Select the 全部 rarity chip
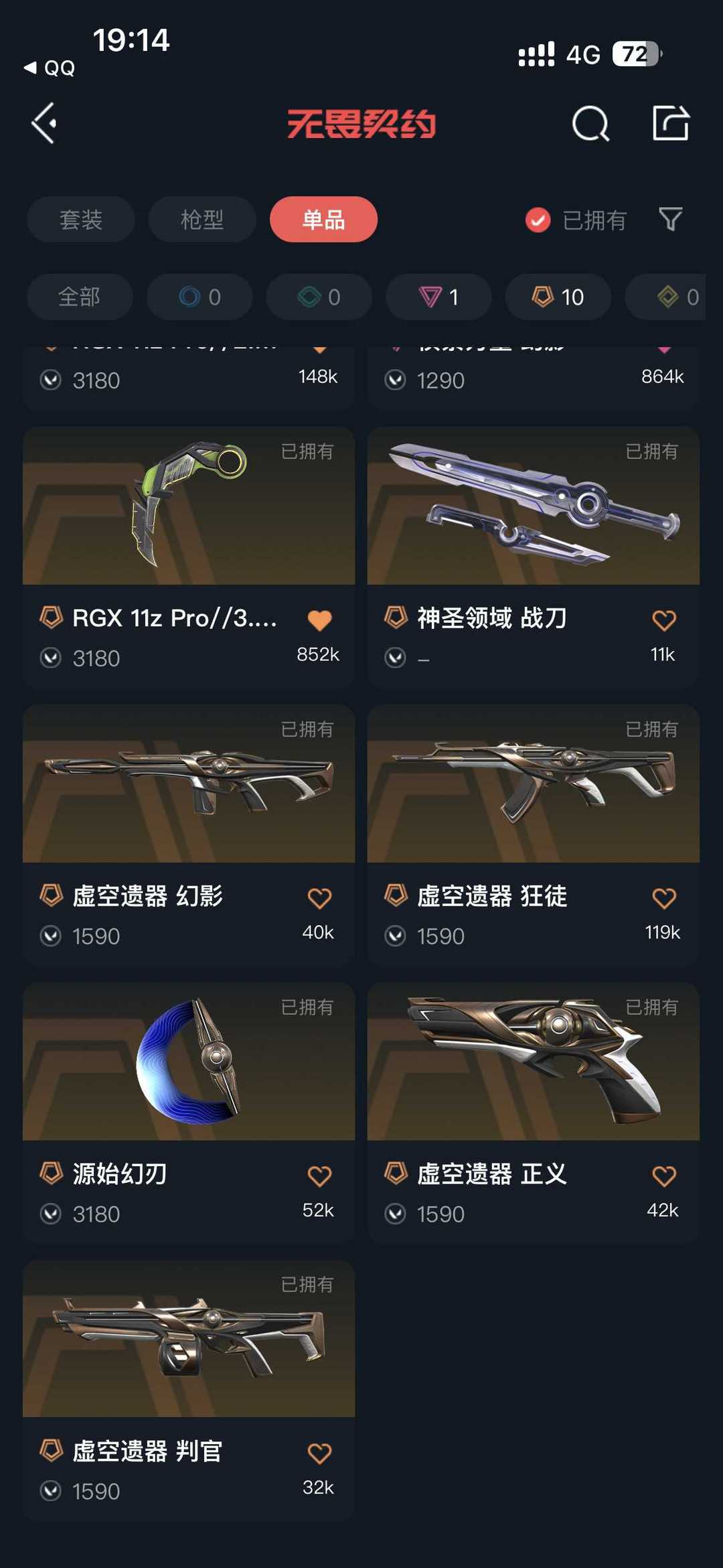This screenshot has width=723, height=1568. tap(80, 297)
